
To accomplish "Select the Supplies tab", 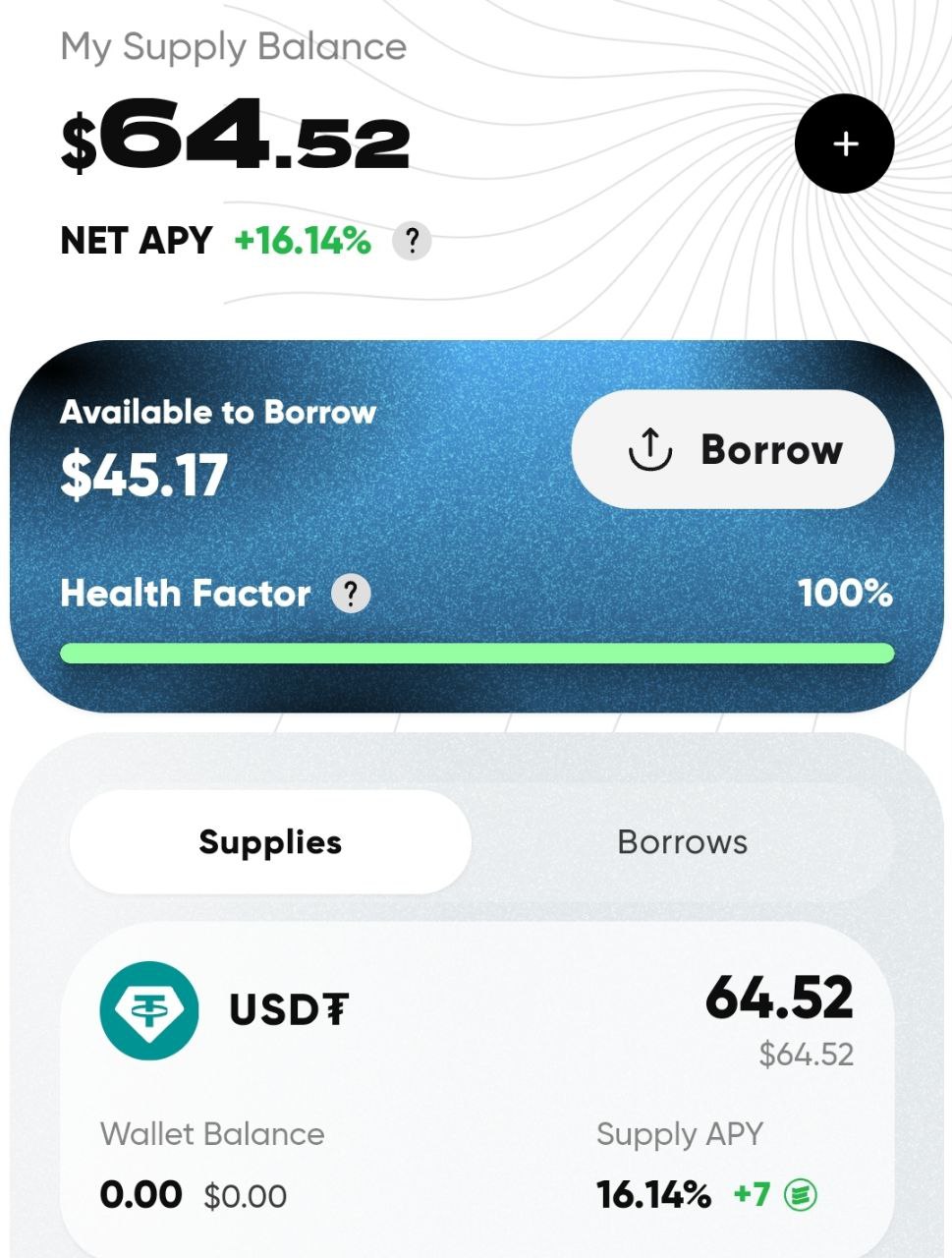I will point(270,842).
